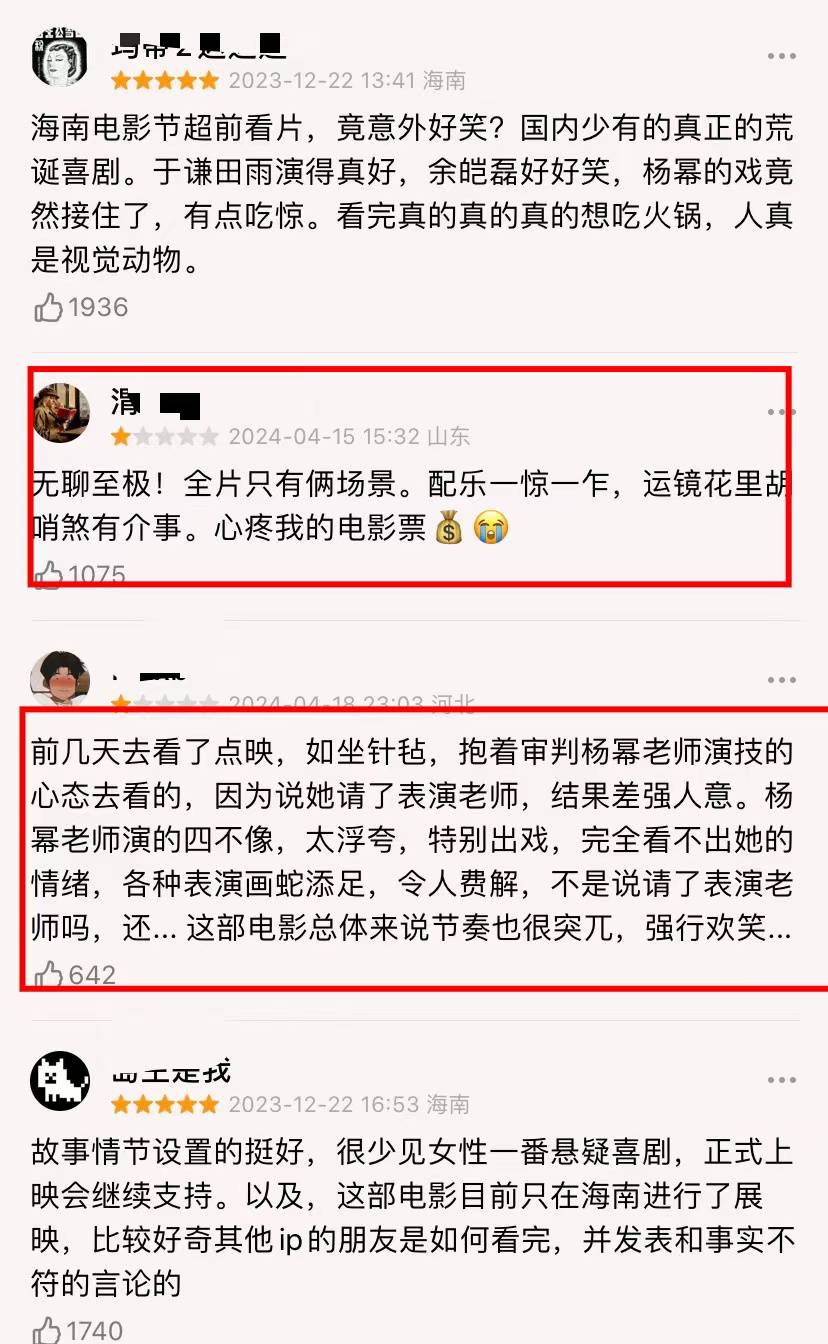
Task: View avatar of the 山东 reviewer
Action: click(x=61, y=412)
